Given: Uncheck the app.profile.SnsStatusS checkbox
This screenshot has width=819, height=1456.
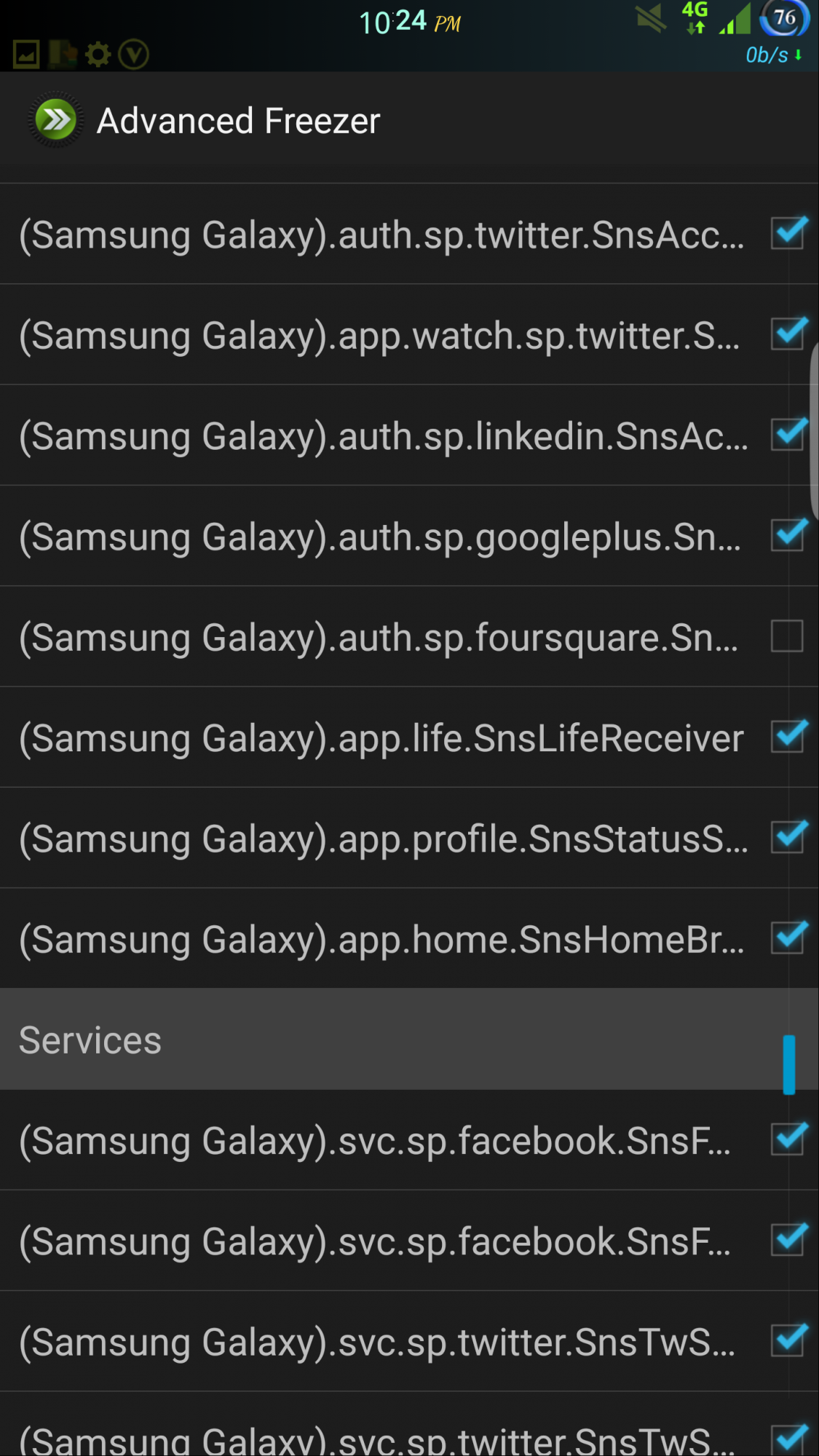Looking at the screenshot, I should (x=788, y=837).
